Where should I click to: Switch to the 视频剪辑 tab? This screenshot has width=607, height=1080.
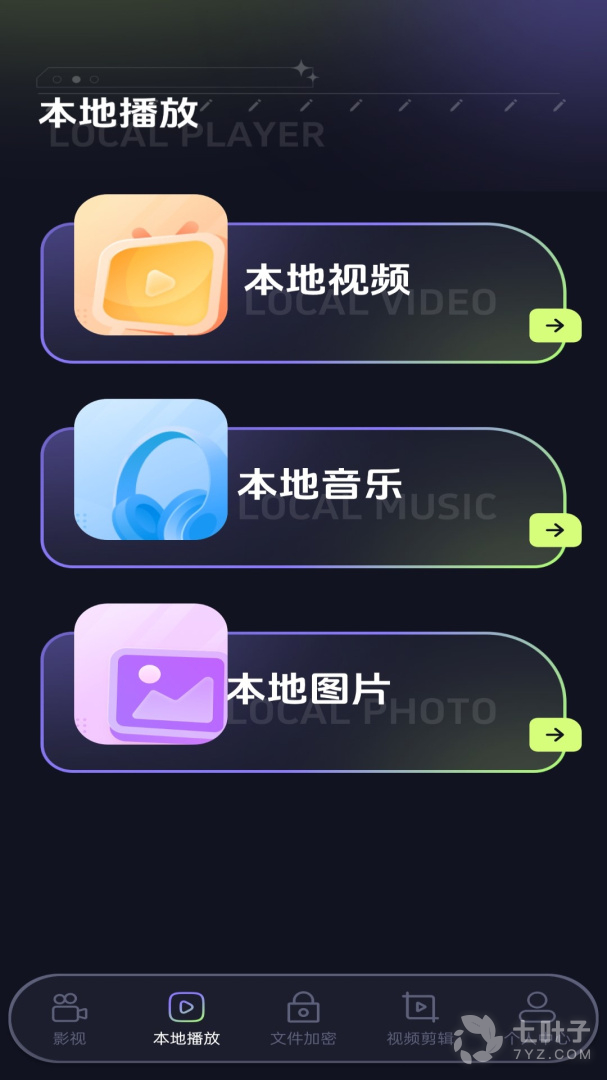[420, 1019]
